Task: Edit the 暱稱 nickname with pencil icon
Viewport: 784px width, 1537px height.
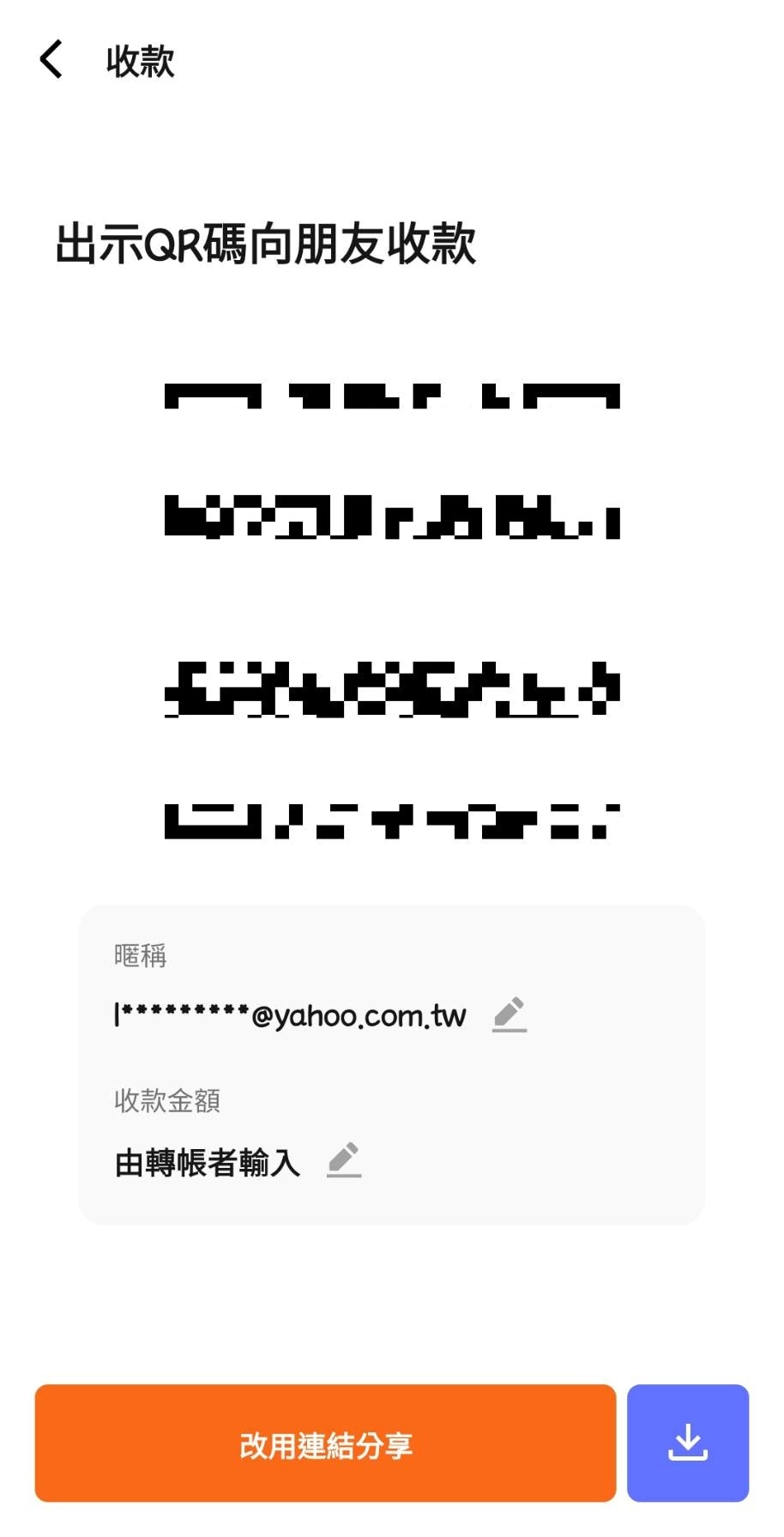Action: click(x=510, y=1014)
